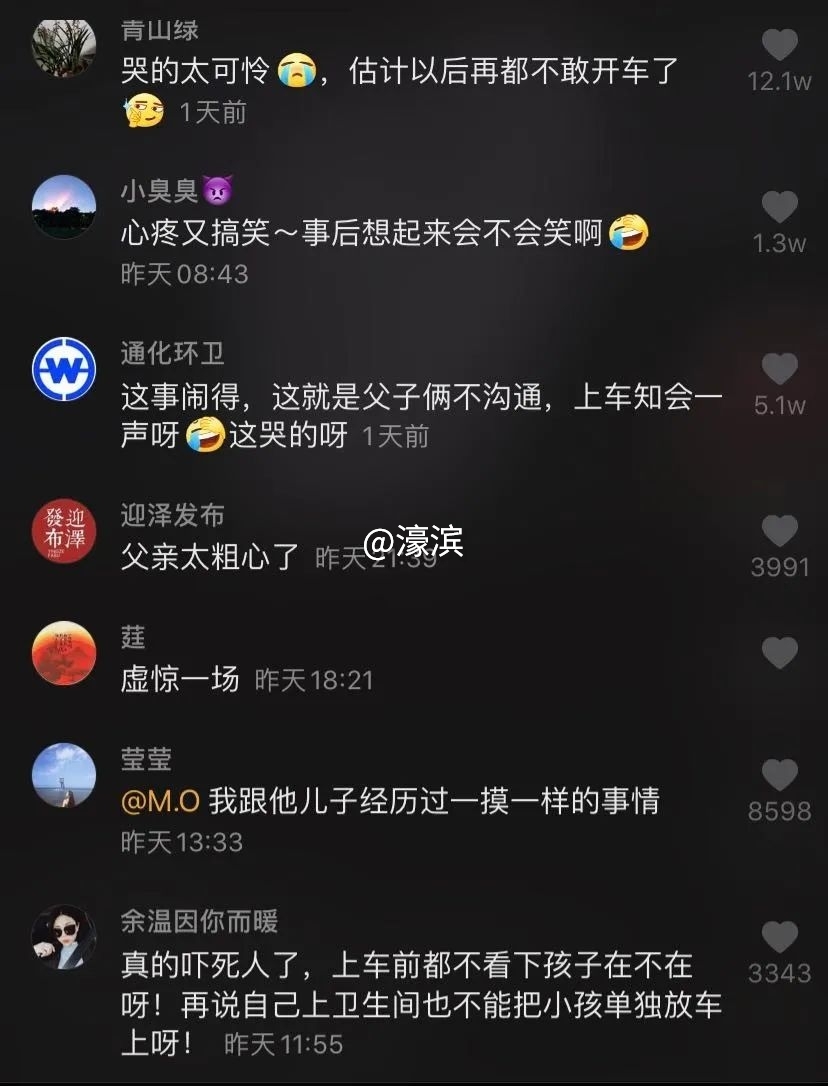828x1086 pixels.
Task: Open the @M.O mention link
Action: coord(161,801)
